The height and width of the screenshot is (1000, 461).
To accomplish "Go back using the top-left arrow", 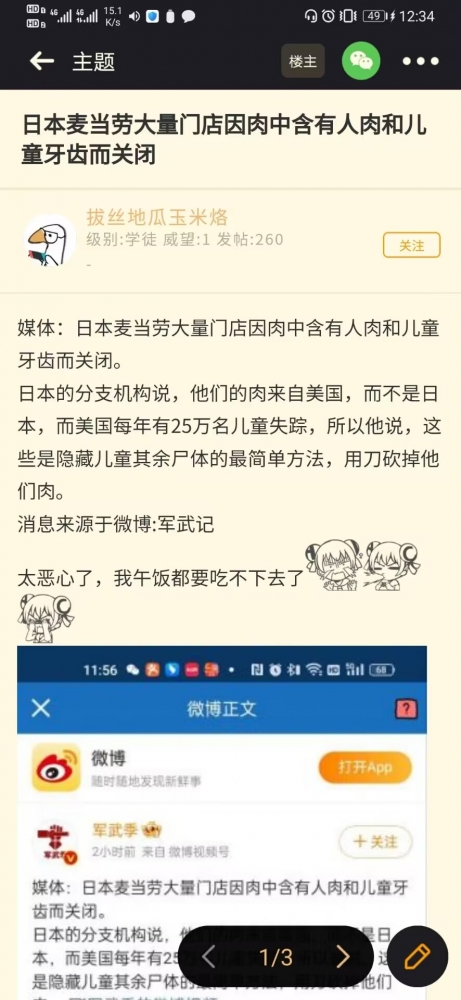I will click(x=41, y=61).
